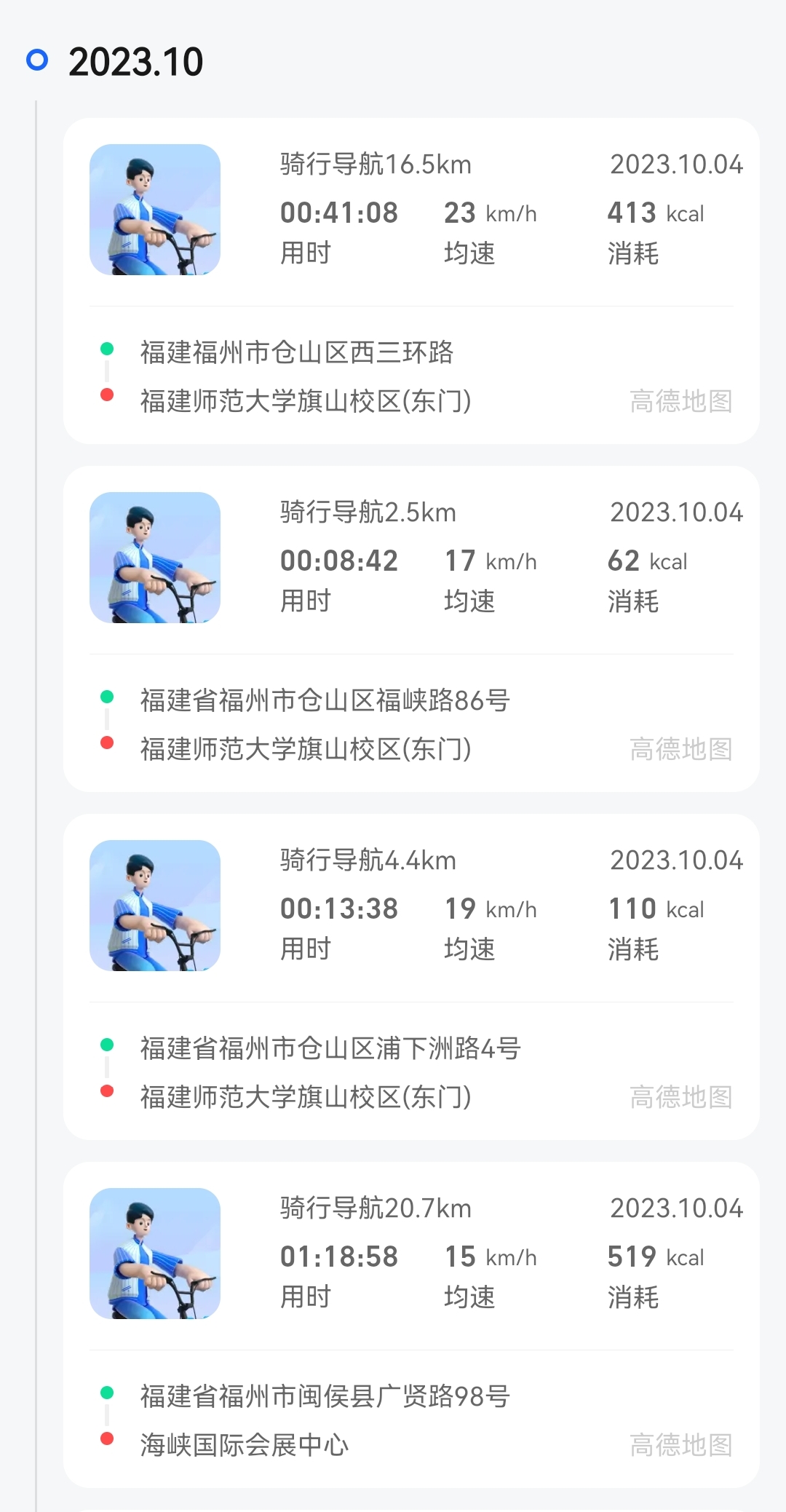Image resolution: width=786 pixels, height=1512 pixels.
Task: Open the 20.7km ride to 海峡国际会展中心
Action: [411, 1325]
